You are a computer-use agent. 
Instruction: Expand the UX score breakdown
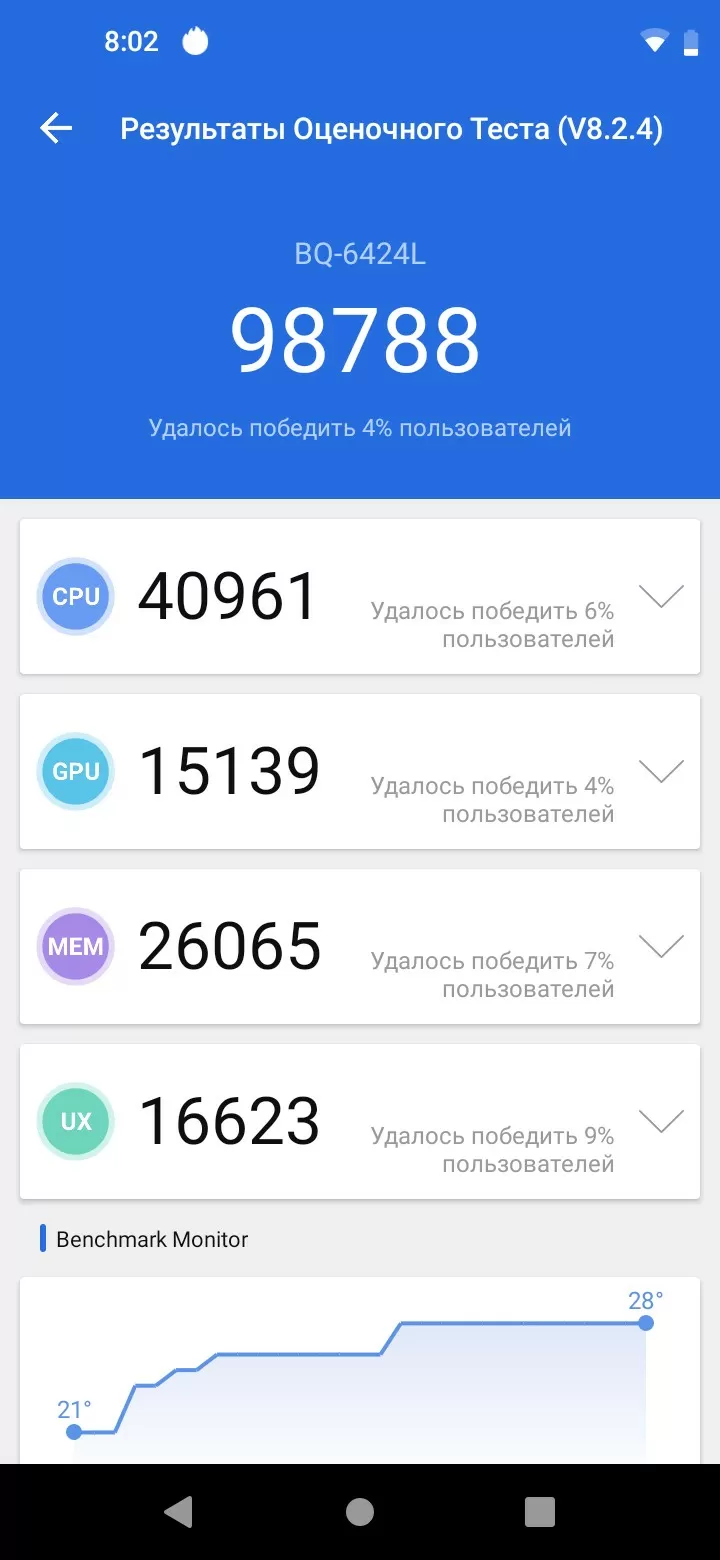point(661,1121)
